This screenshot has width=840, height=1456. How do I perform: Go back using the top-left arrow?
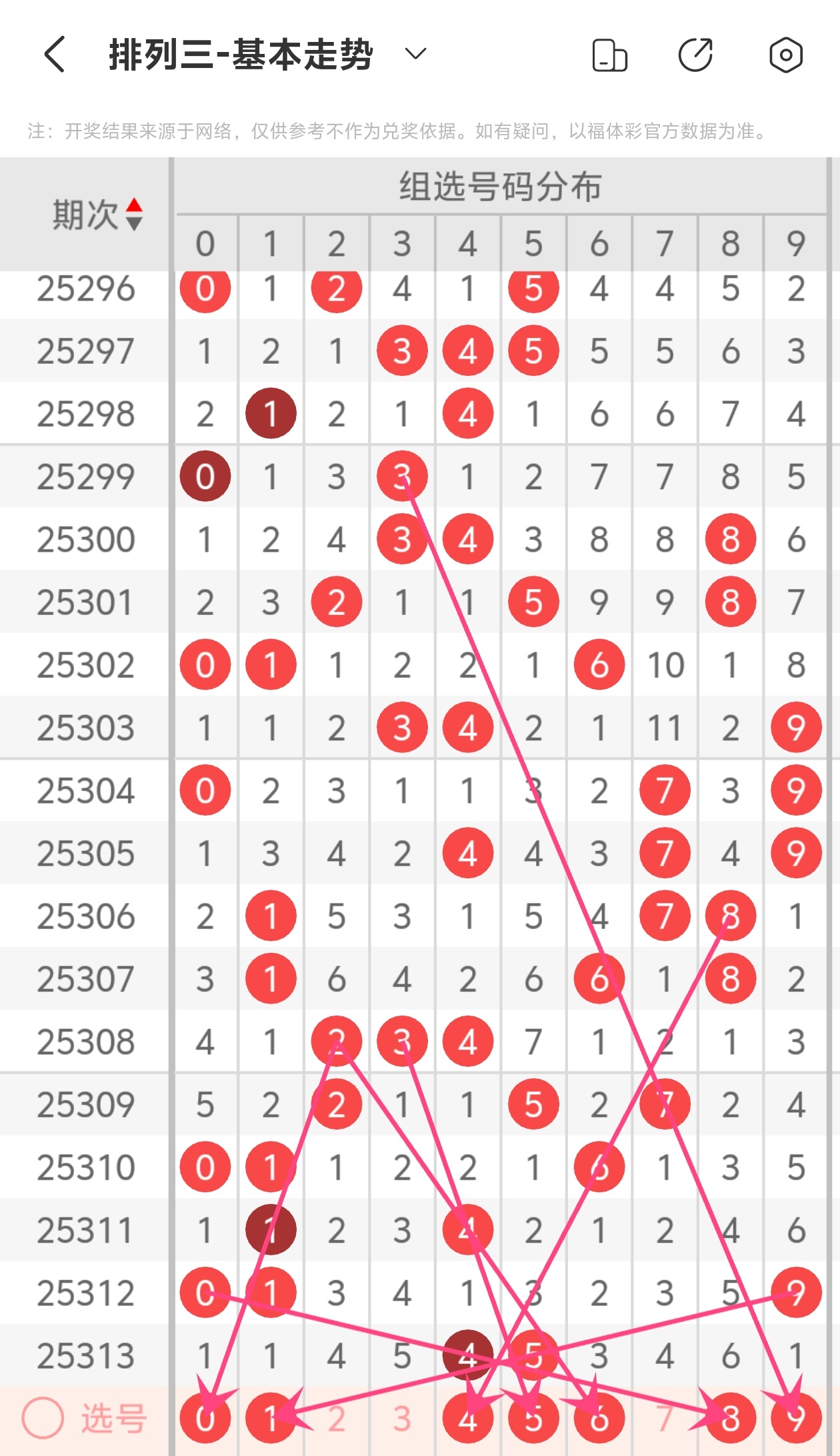55,54
